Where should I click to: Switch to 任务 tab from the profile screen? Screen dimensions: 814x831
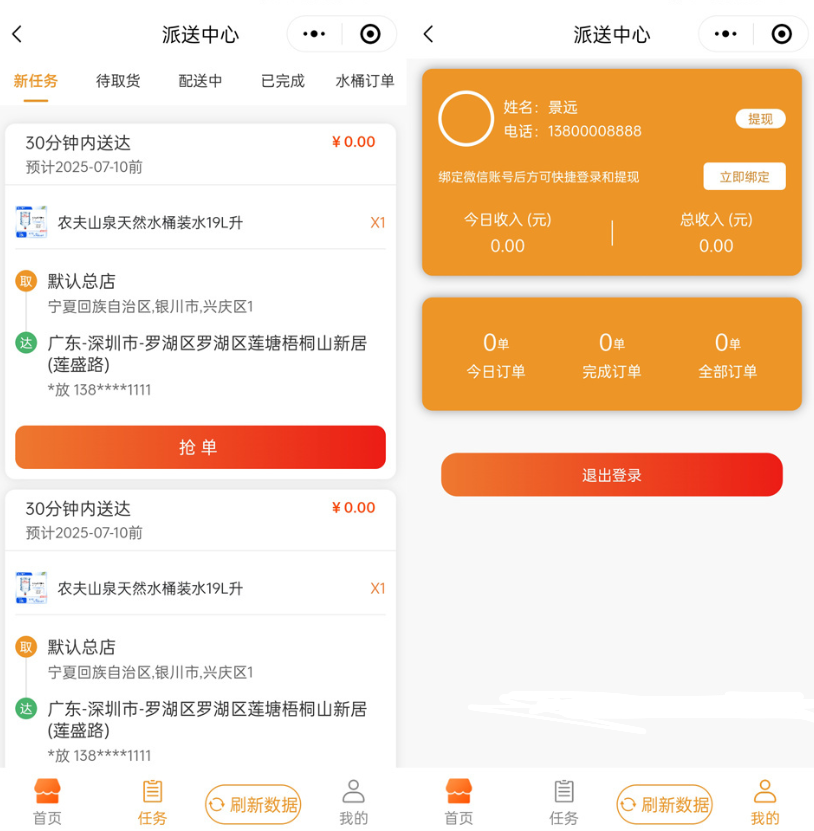tap(564, 802)
